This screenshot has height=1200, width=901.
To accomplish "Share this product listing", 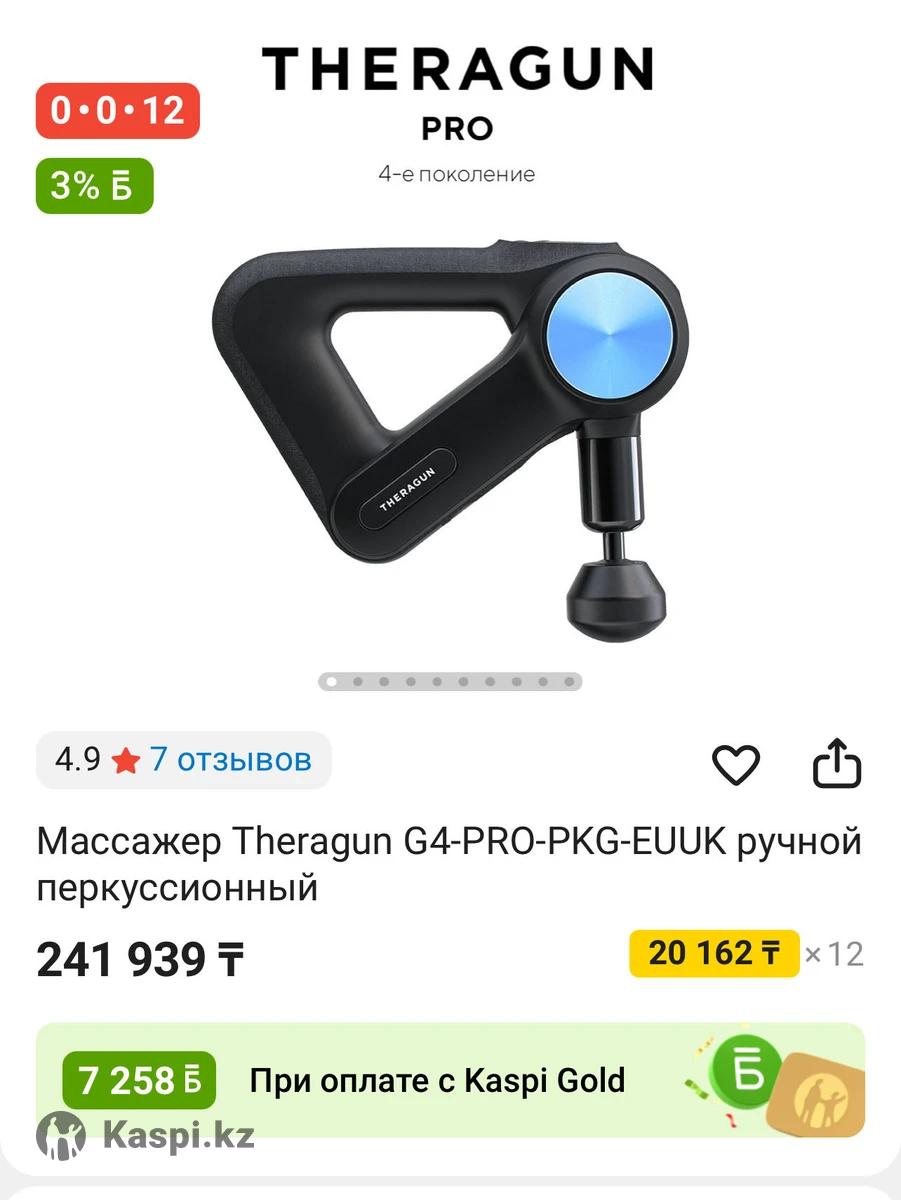I will click(x=836, y=765).
